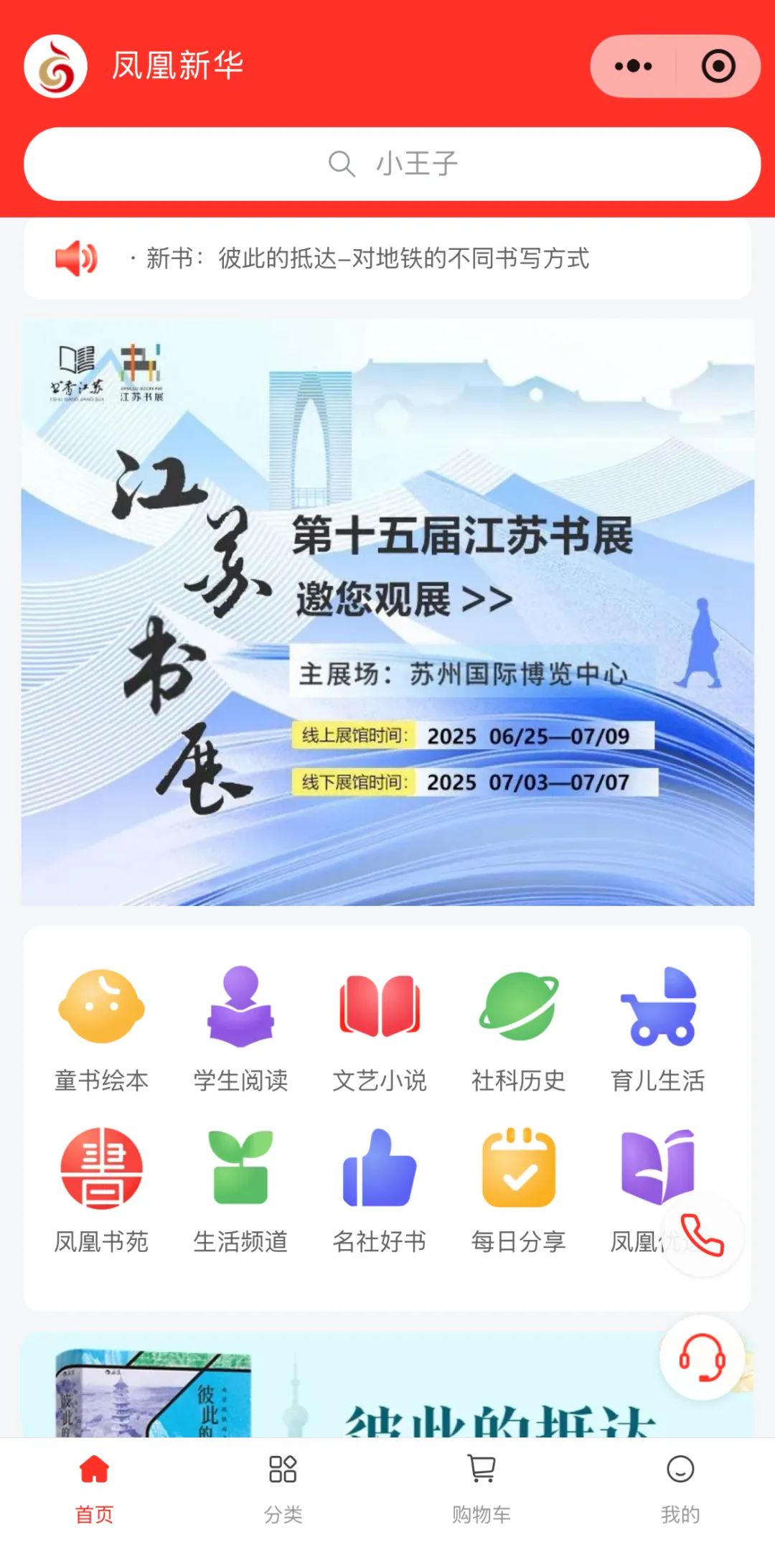Close the mini-program via the circle icon

point(718,66)
